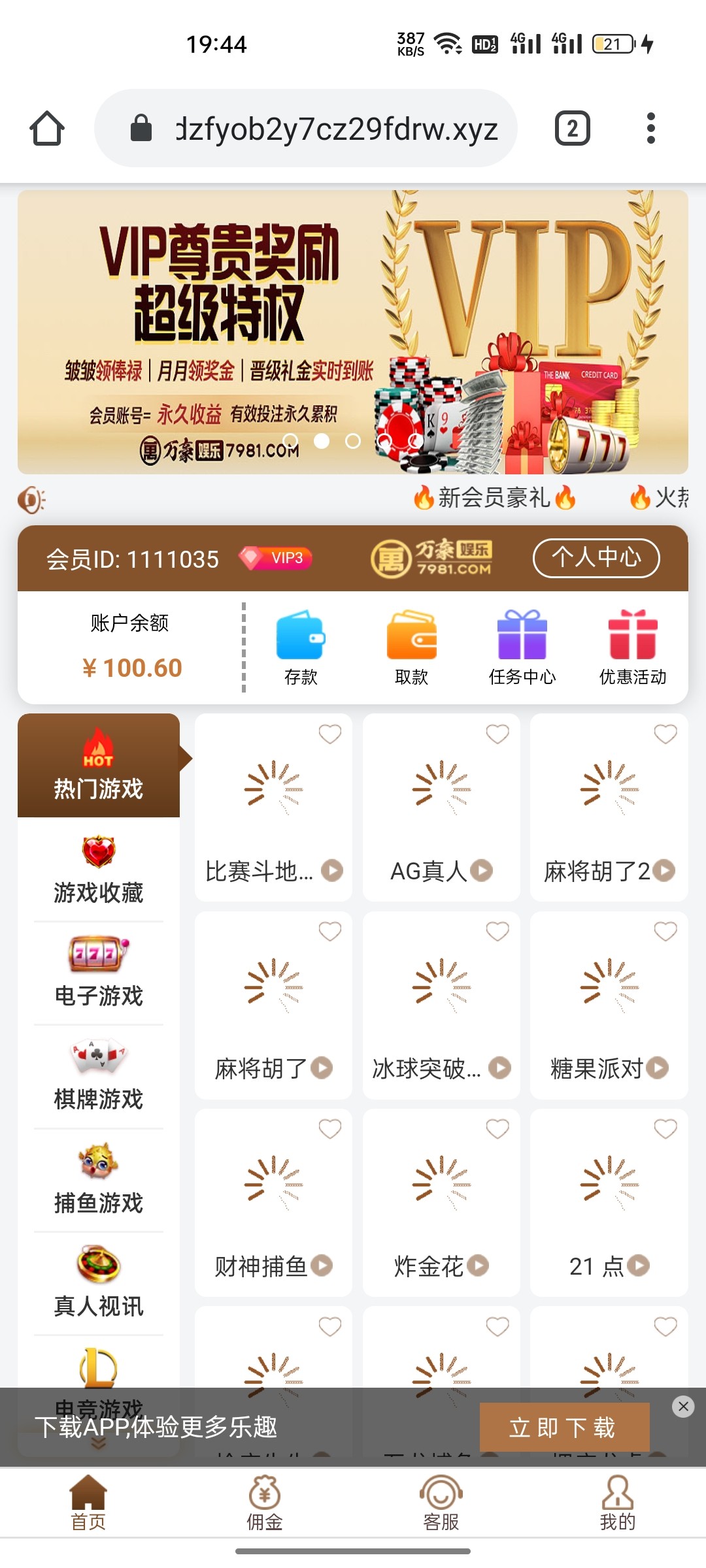Image resolution: width=706 pixels, height=1568 pixels.
Task: Select the 真人视讯 category
Action: [x=98, y=1283]
